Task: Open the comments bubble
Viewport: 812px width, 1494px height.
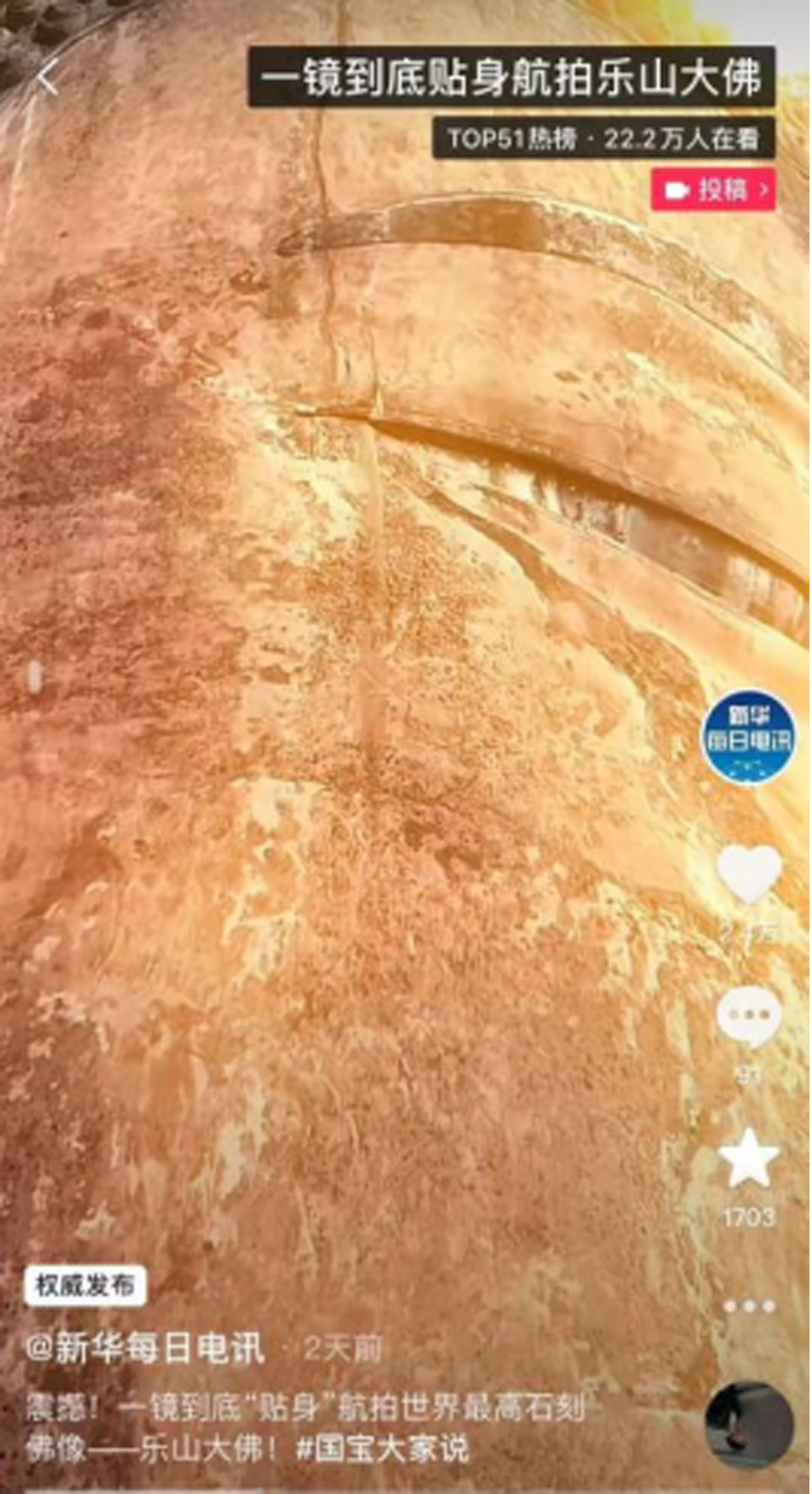Action: point(749,1018)
